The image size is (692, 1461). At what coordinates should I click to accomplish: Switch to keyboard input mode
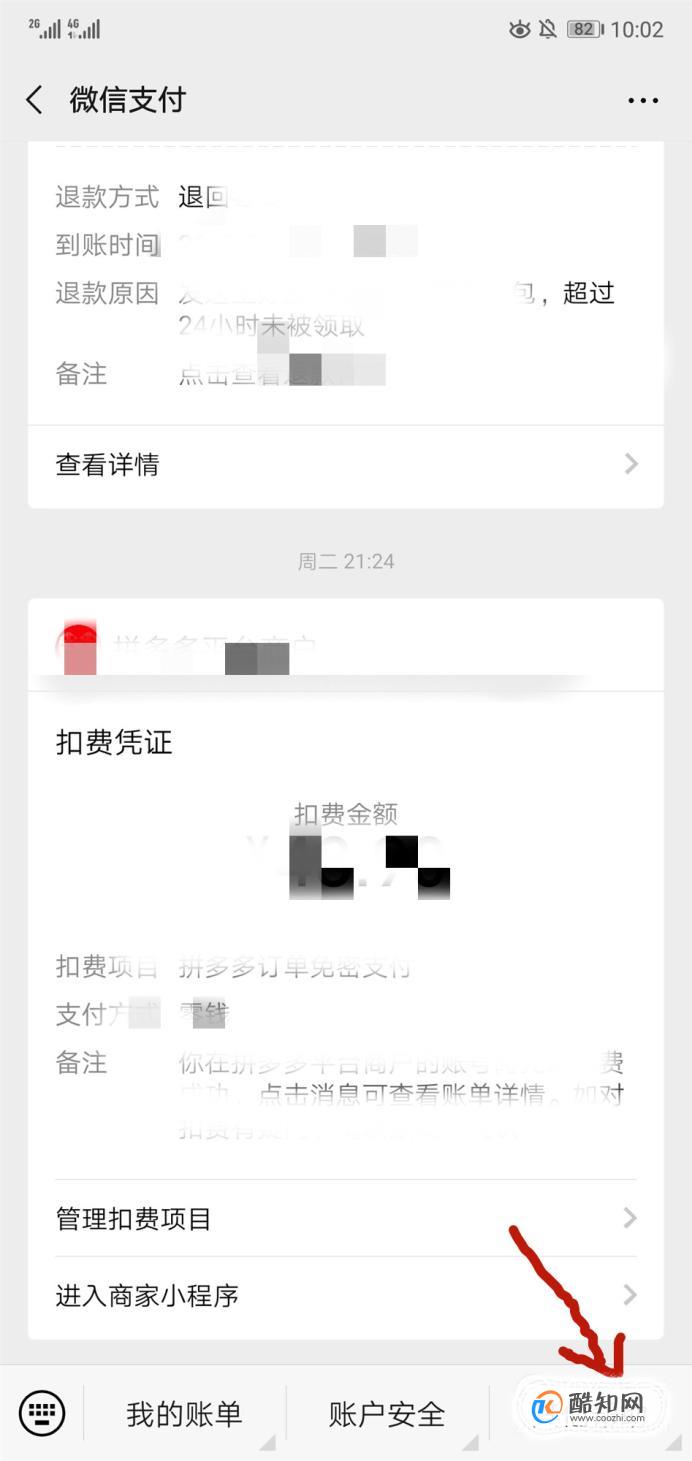point(42,1413)
